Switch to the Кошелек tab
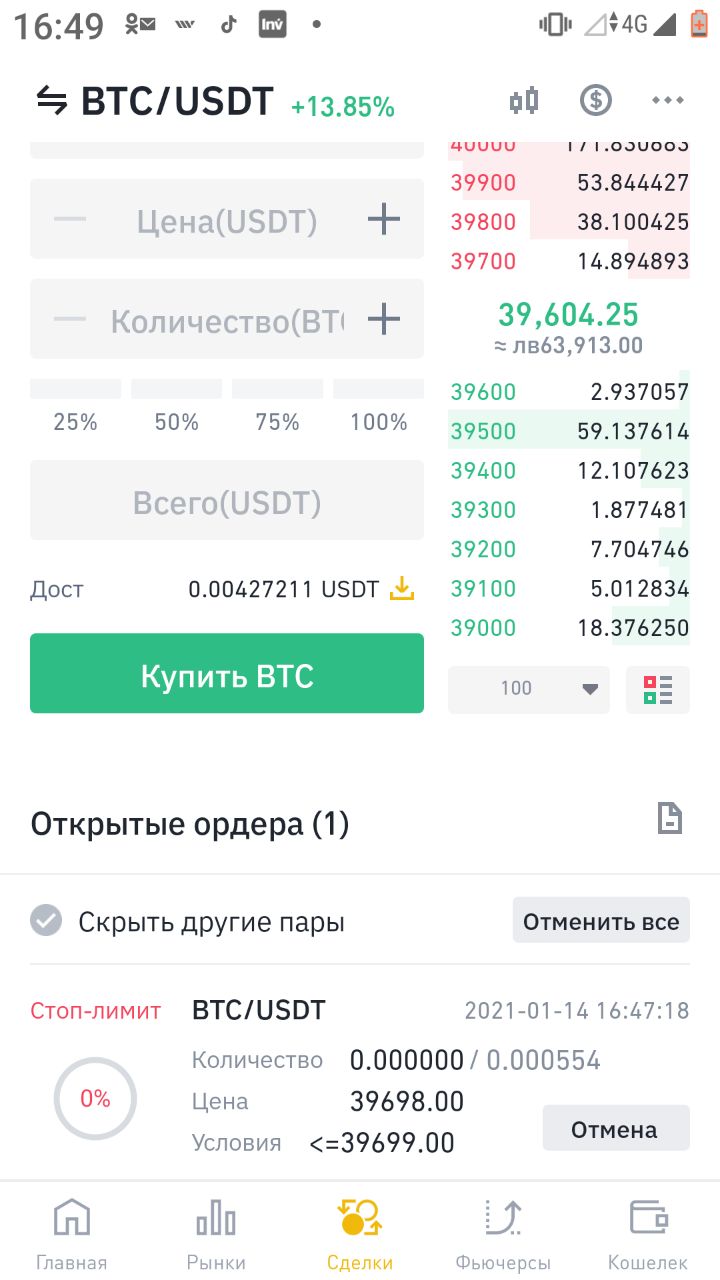 [x=648, y=1235]
